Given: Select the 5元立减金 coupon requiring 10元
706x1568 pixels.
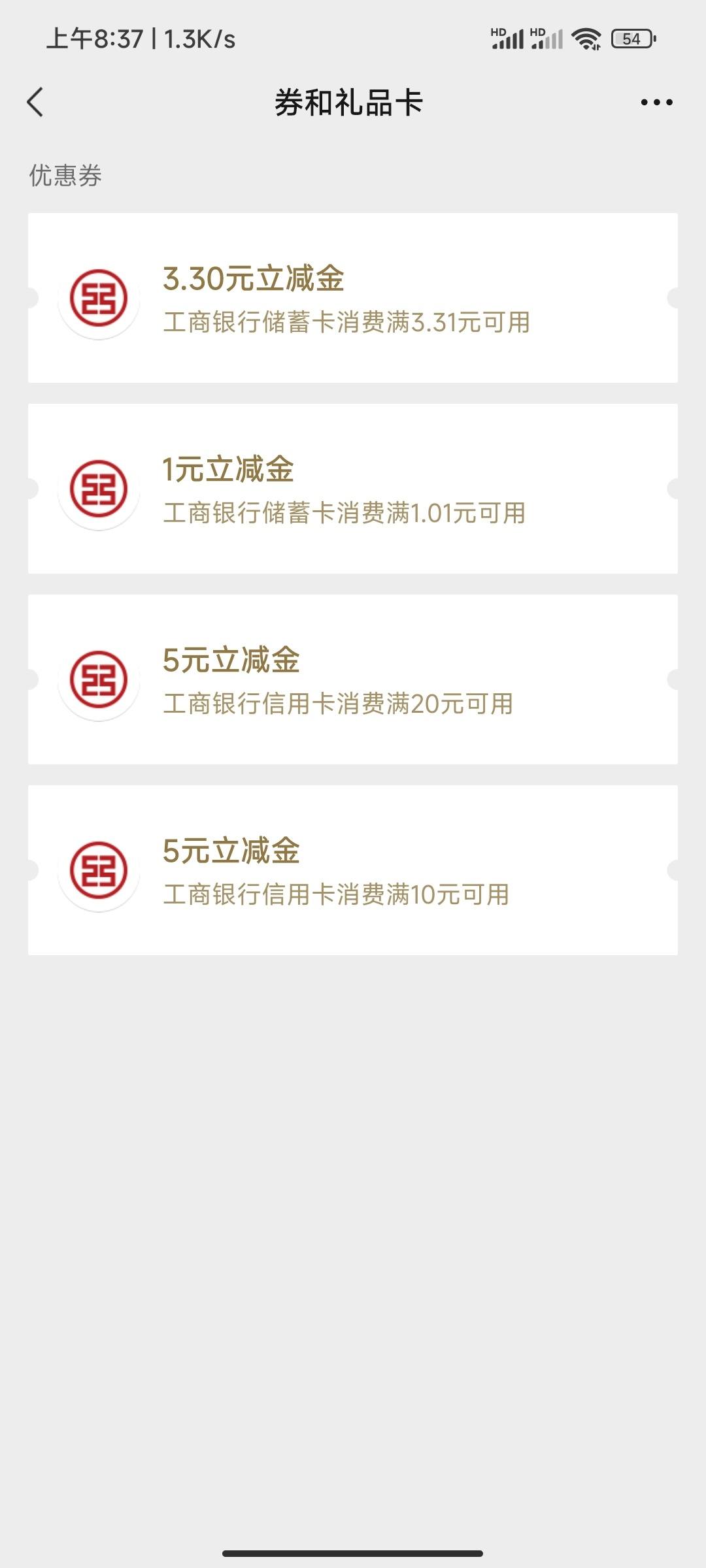Looking at the screenshot, I should coord(353,870).
